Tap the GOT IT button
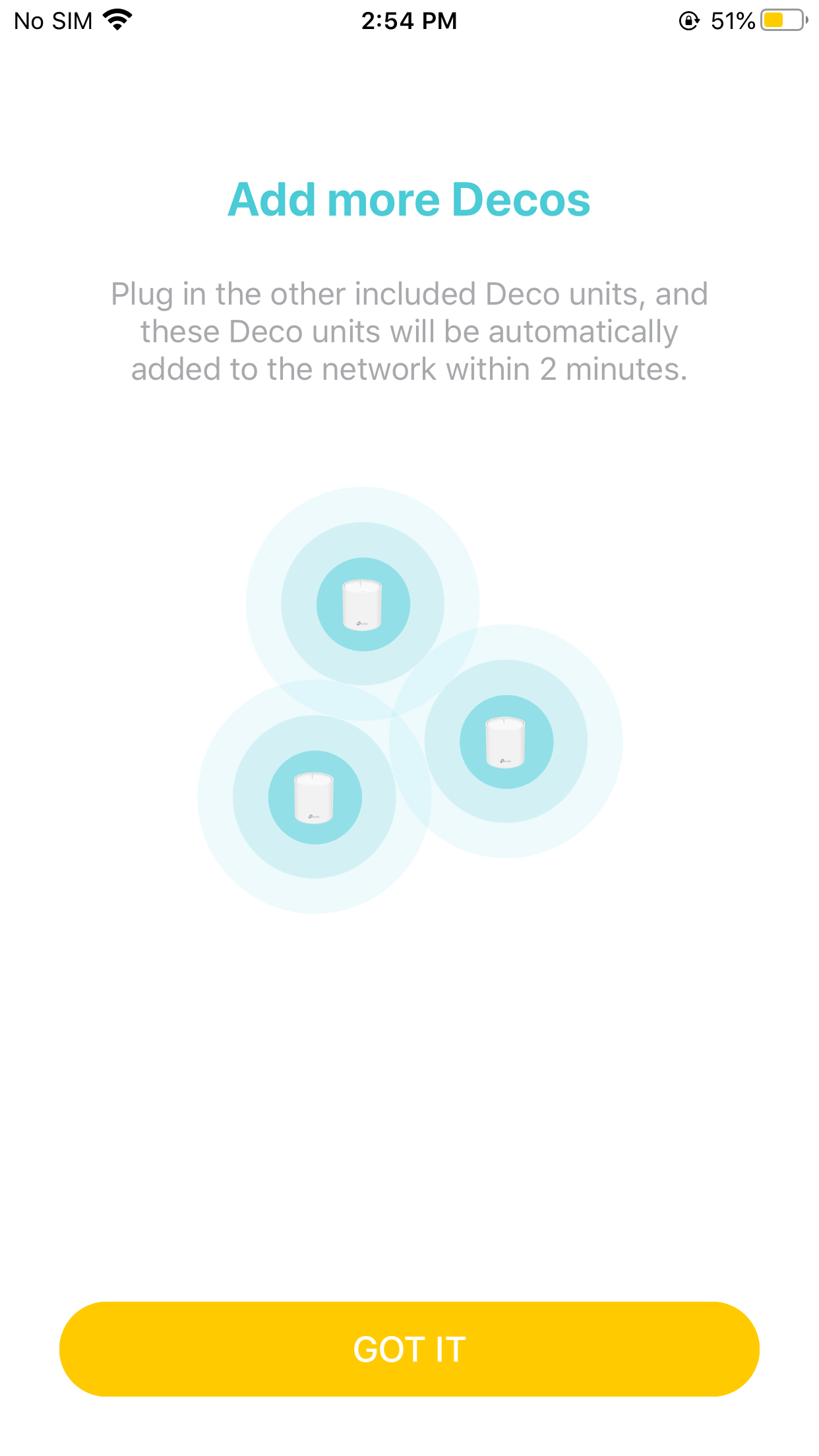 point(409,1349)
